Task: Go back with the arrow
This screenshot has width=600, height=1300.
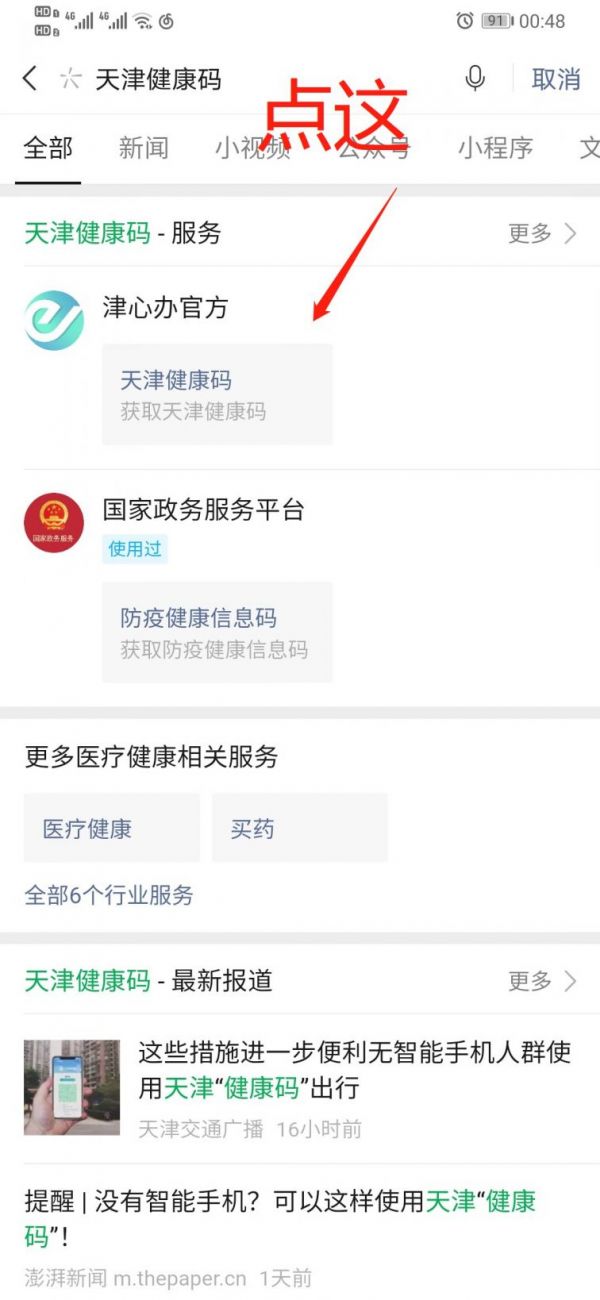Action: point(30,79)
